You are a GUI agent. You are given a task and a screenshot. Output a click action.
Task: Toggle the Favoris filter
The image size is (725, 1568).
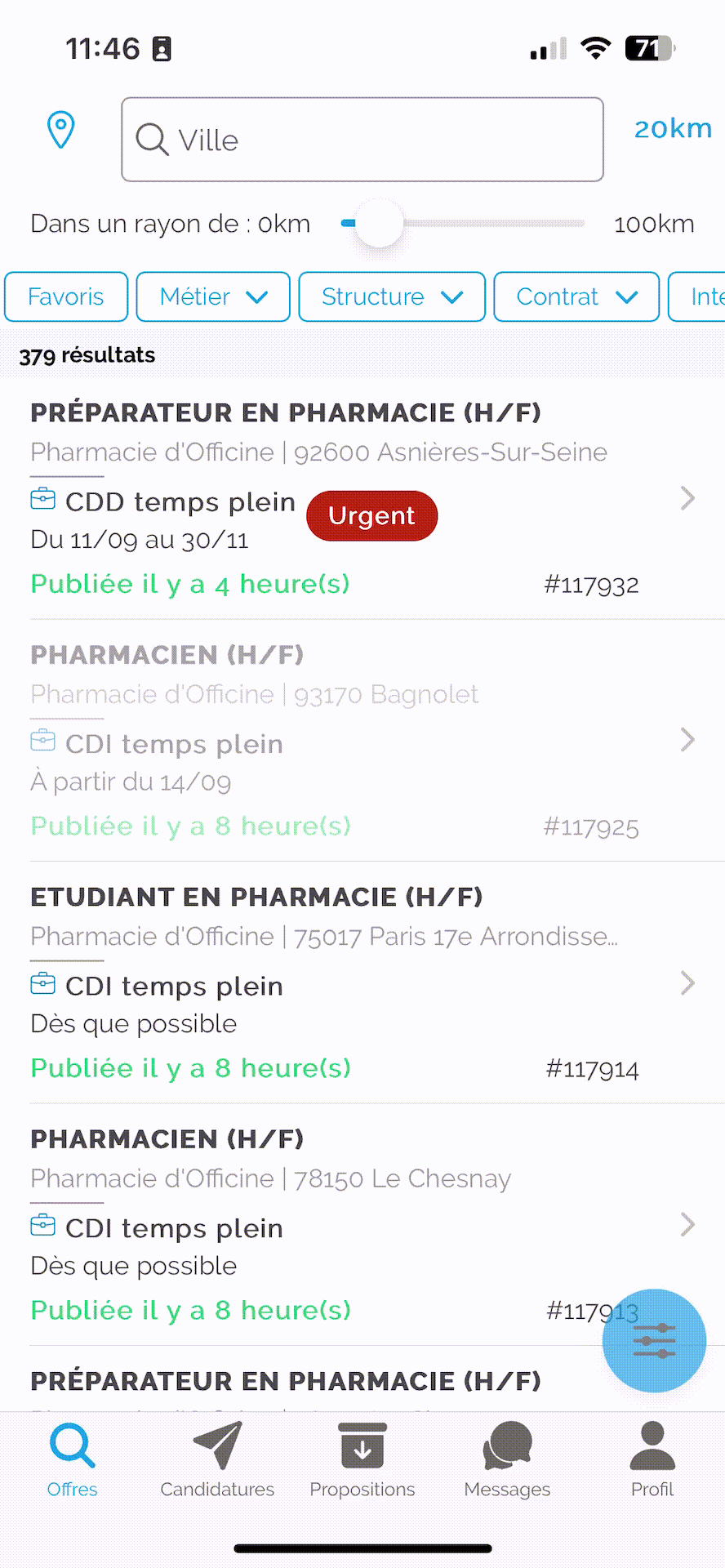65,296
